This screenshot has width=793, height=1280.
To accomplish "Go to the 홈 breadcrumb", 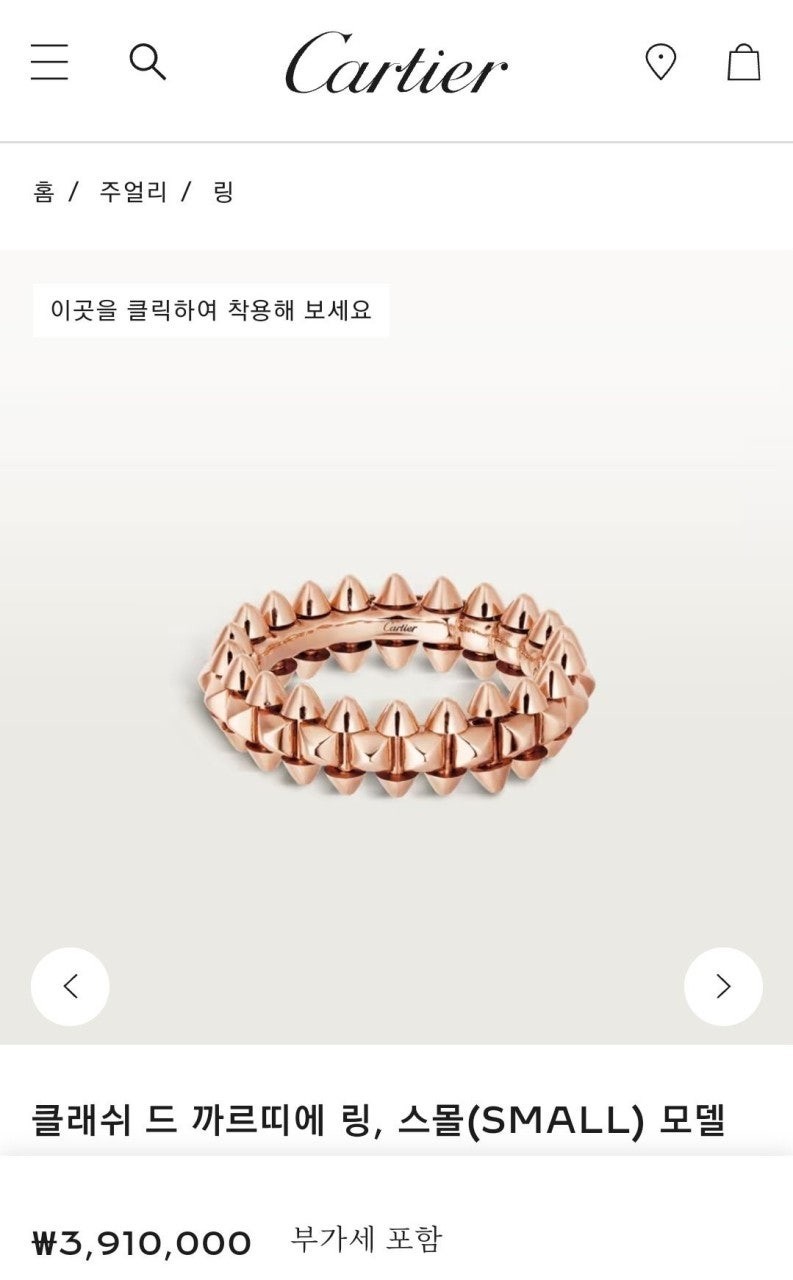I will [43, 192].
